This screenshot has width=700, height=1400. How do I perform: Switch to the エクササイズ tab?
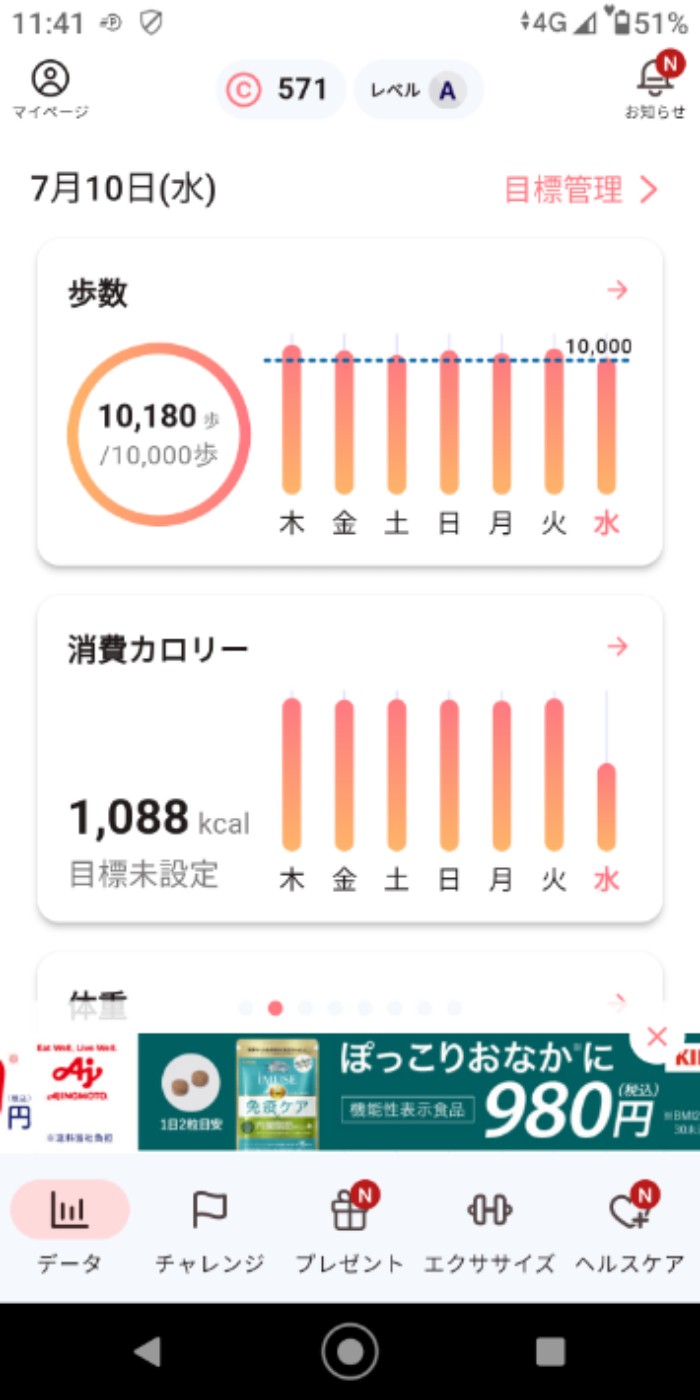[490, 1227]
